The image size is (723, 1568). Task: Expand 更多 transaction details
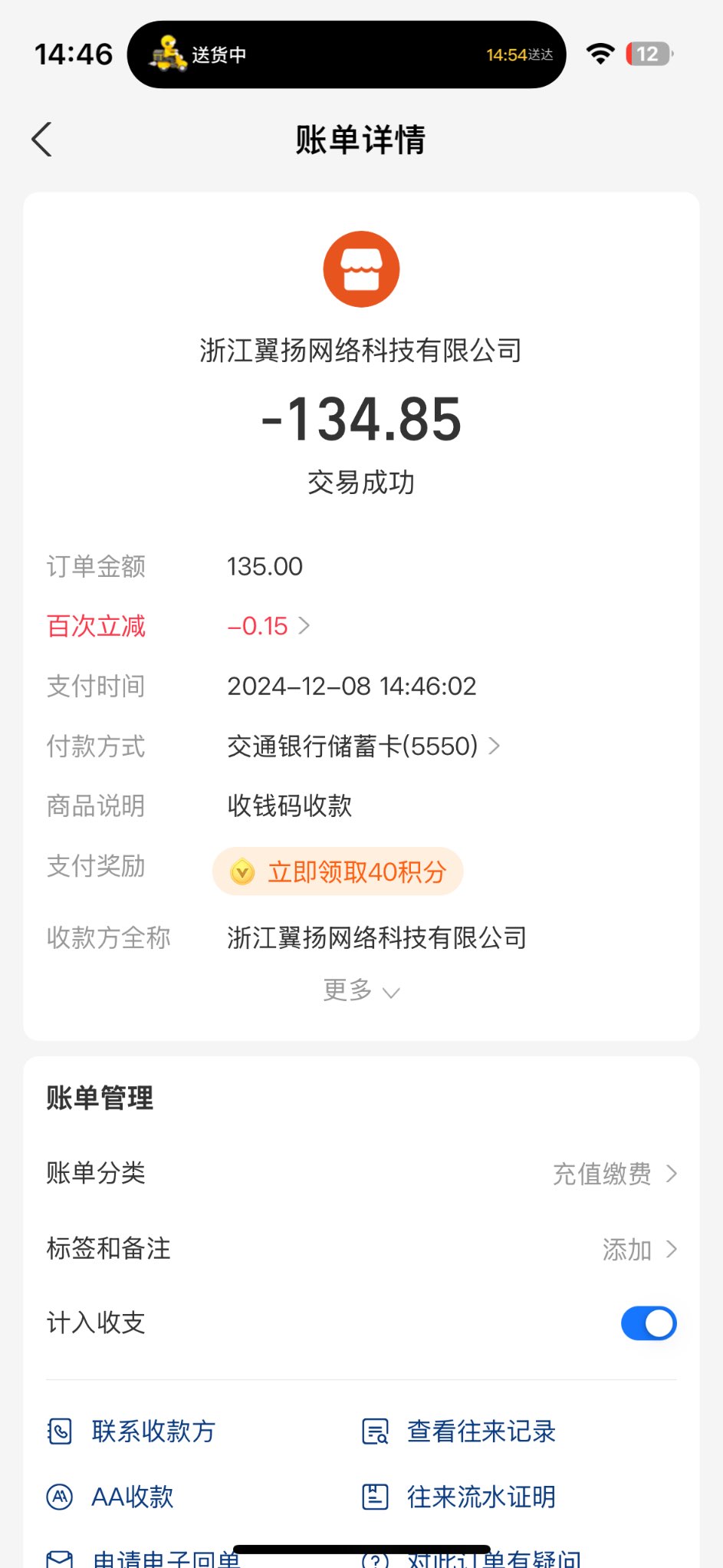pos(361,990)
